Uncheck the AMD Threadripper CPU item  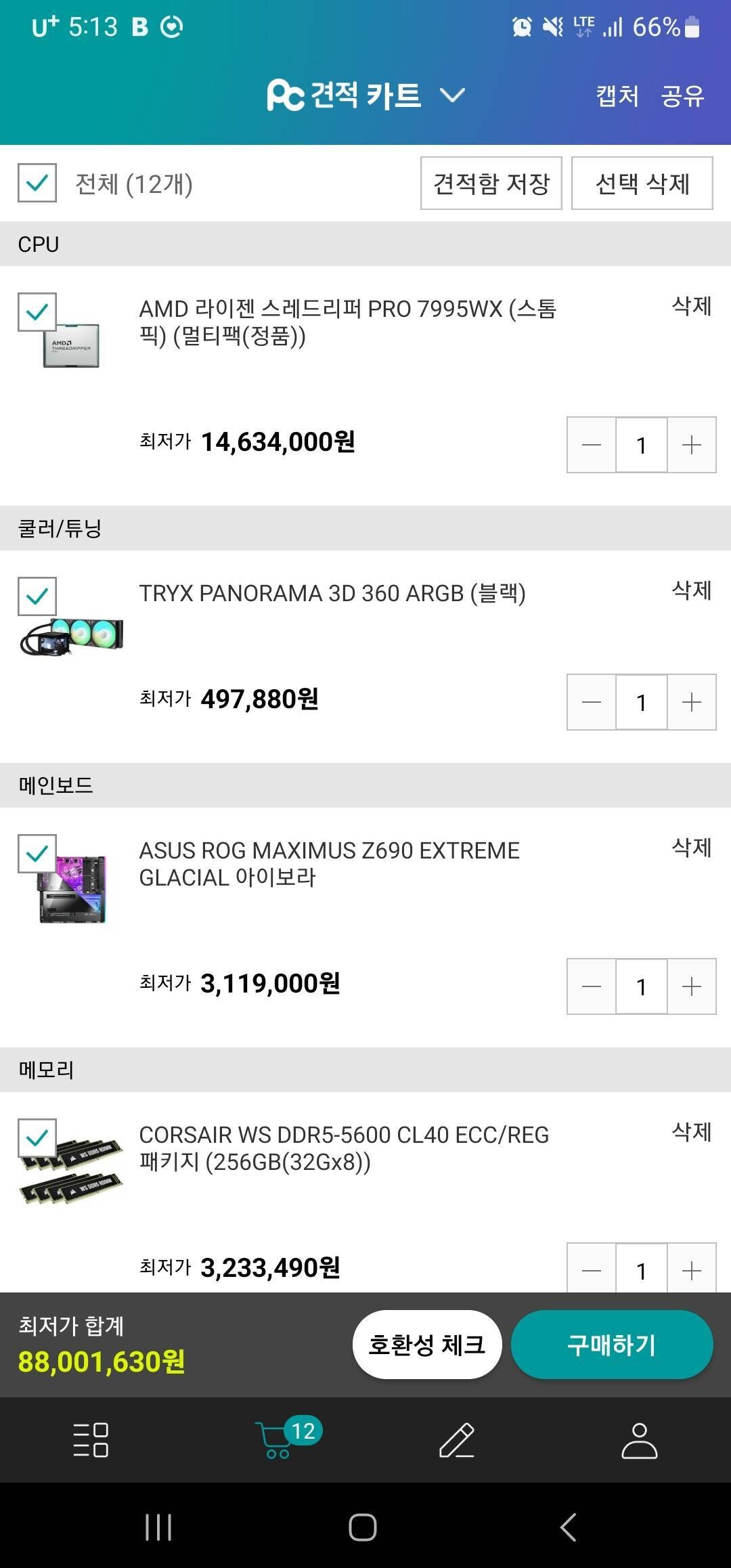[x=36, y=312]
